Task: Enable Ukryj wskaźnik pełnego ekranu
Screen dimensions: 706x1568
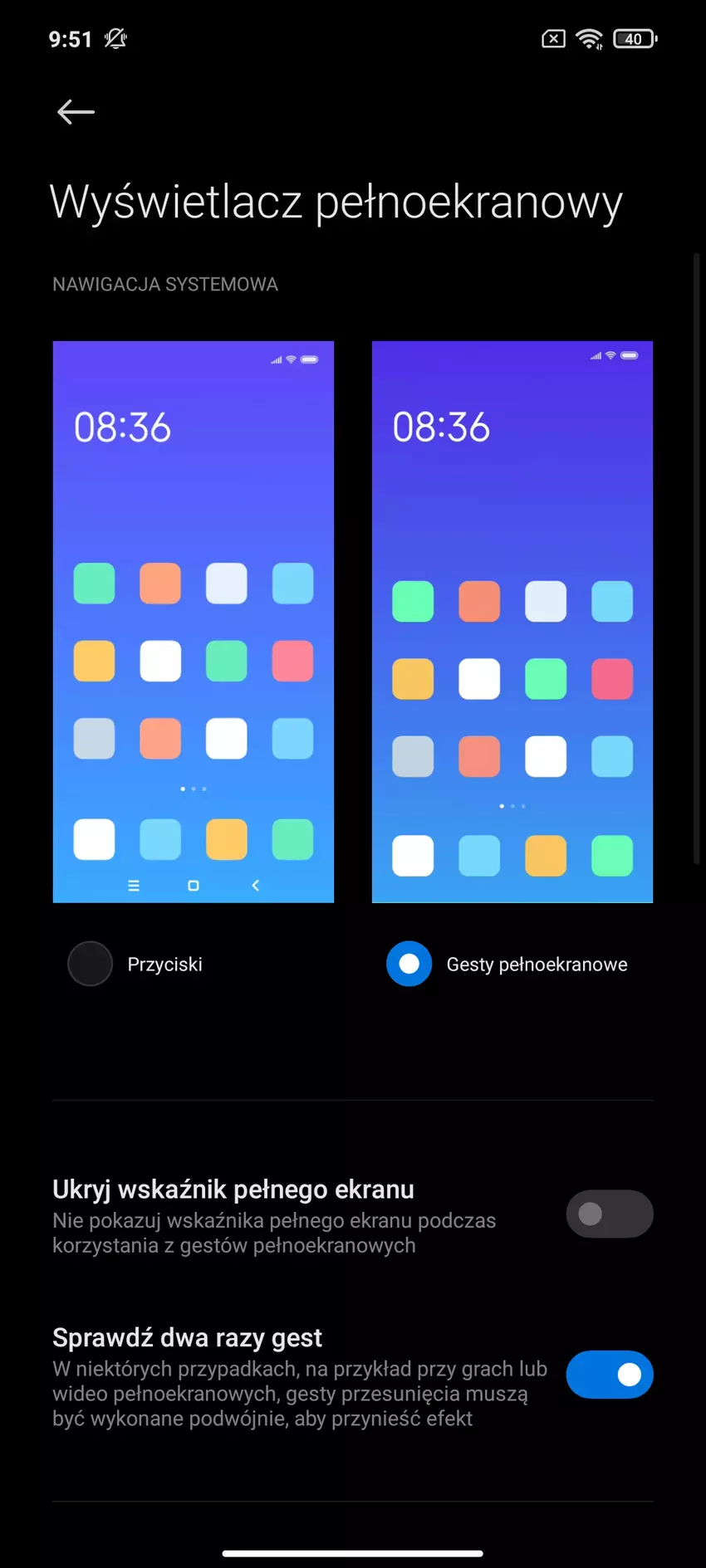Action: pyautogui.click(x=609, y=1214)
